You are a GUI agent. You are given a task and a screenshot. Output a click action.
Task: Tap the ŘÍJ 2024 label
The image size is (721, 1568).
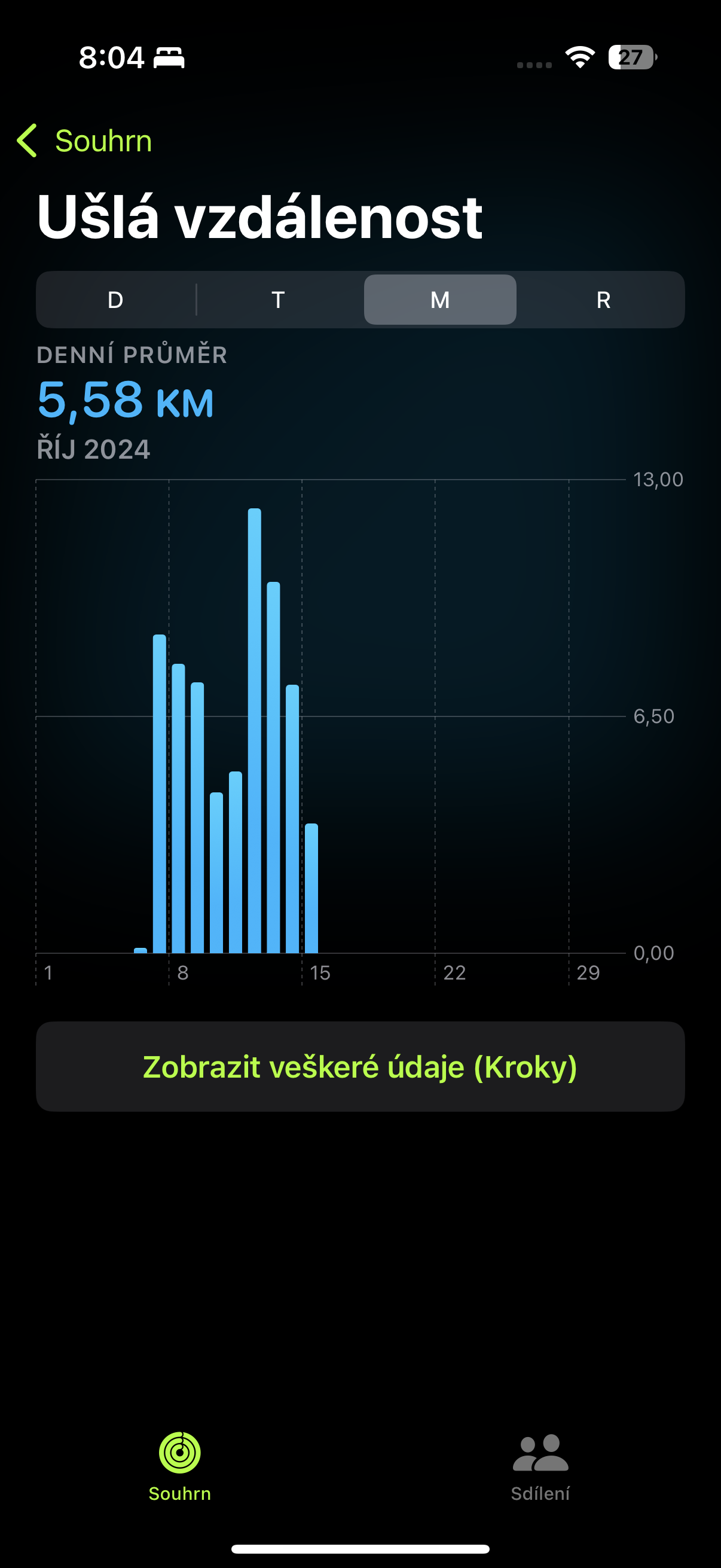93,449
